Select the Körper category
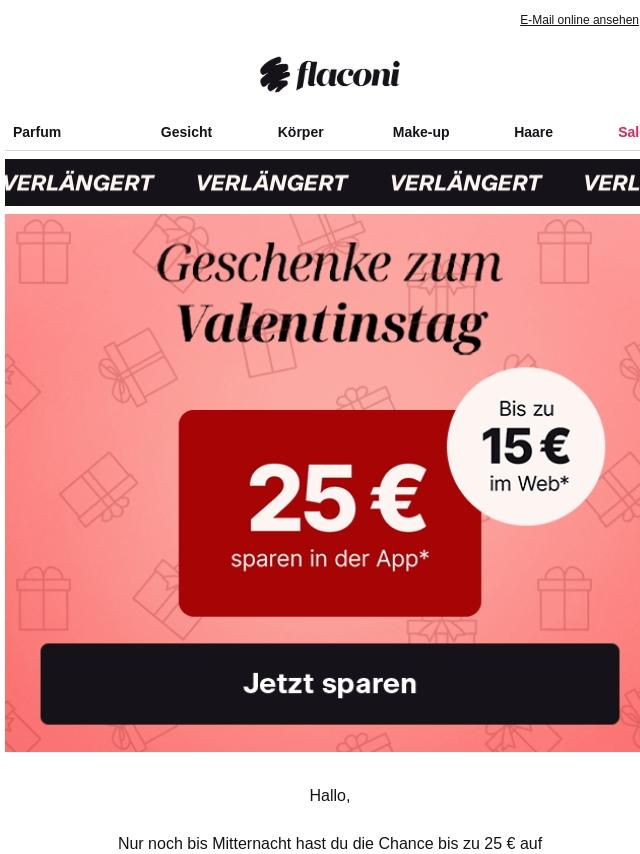Viewport: 640px width, 854px height. [x=300, y=132]
